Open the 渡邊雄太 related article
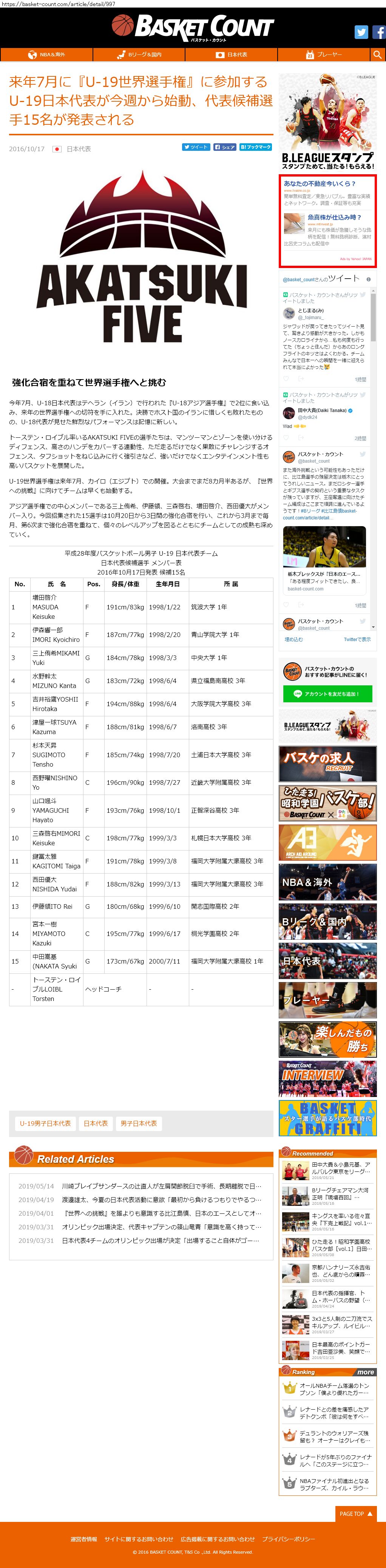 point(161,1199)
